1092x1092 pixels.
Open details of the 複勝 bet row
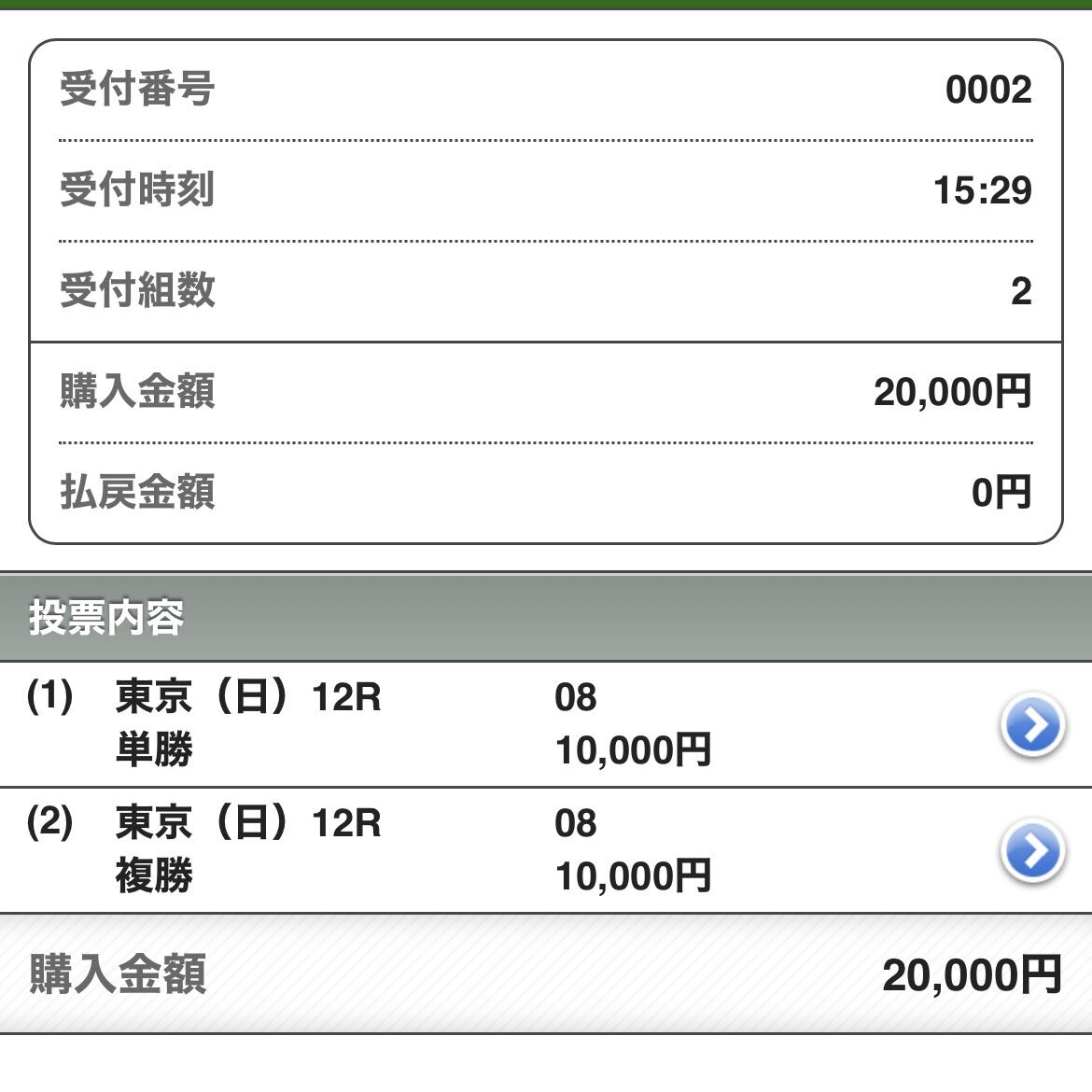1031,850
